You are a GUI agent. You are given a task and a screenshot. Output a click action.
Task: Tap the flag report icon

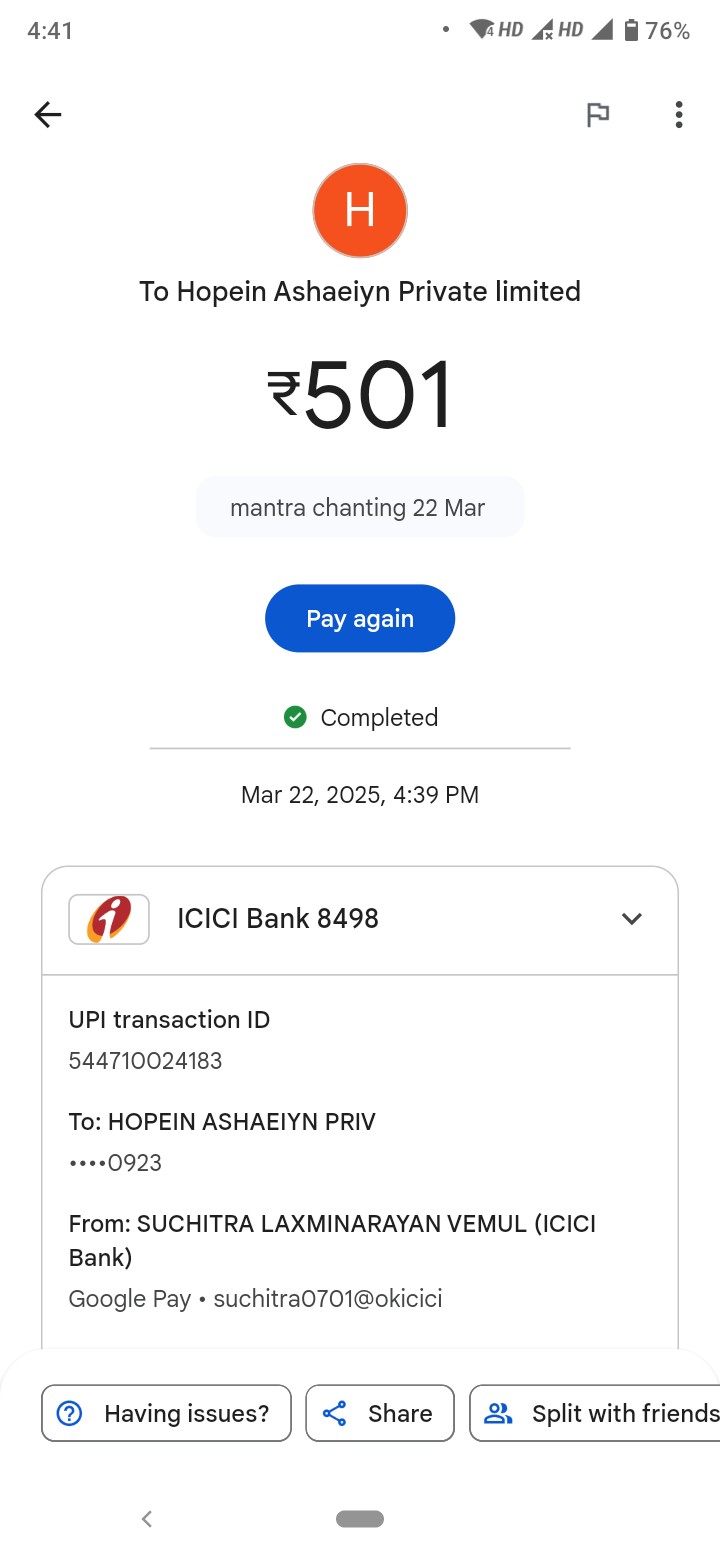598,115
